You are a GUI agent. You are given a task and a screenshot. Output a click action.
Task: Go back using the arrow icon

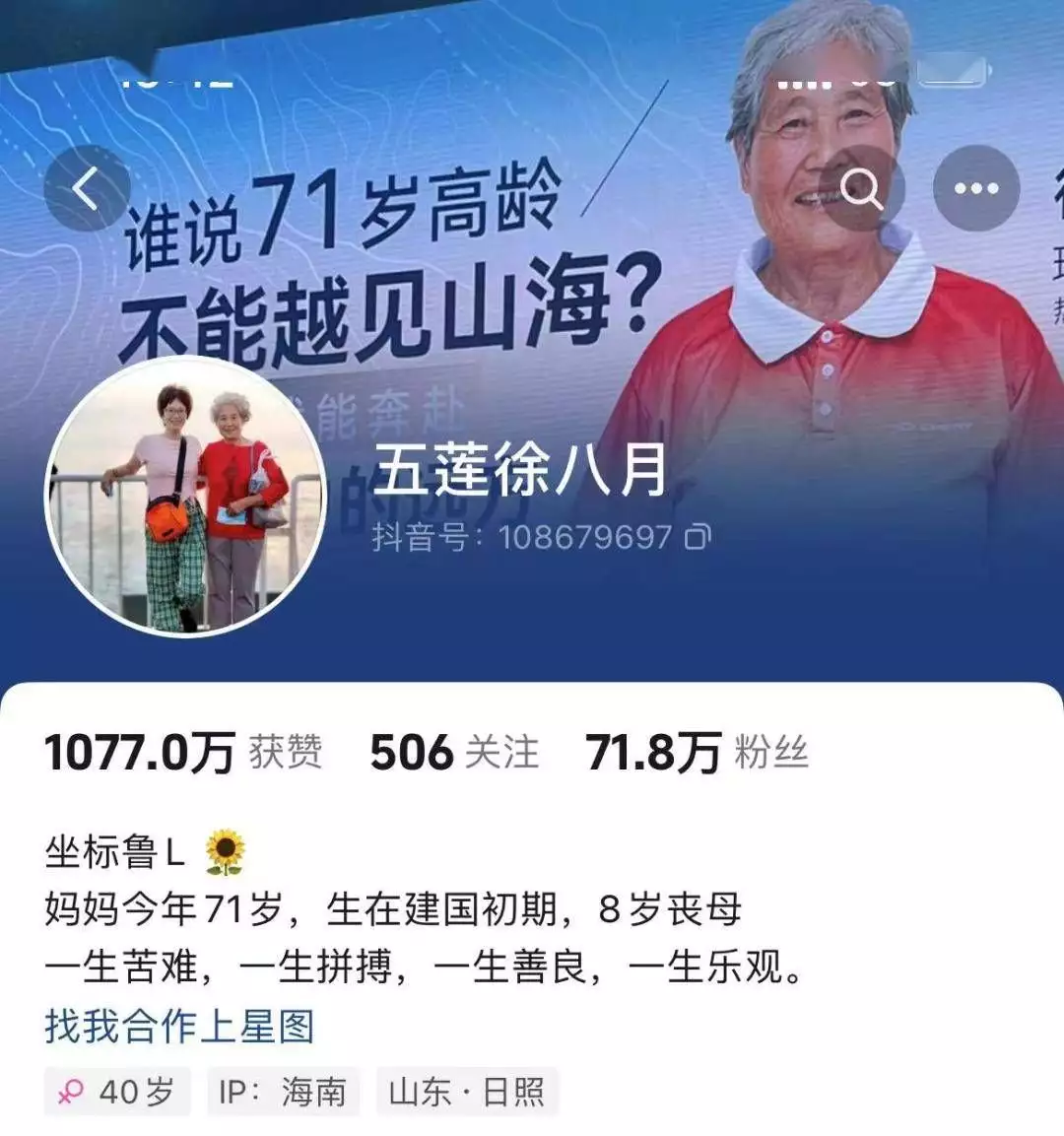click(87, 188)
